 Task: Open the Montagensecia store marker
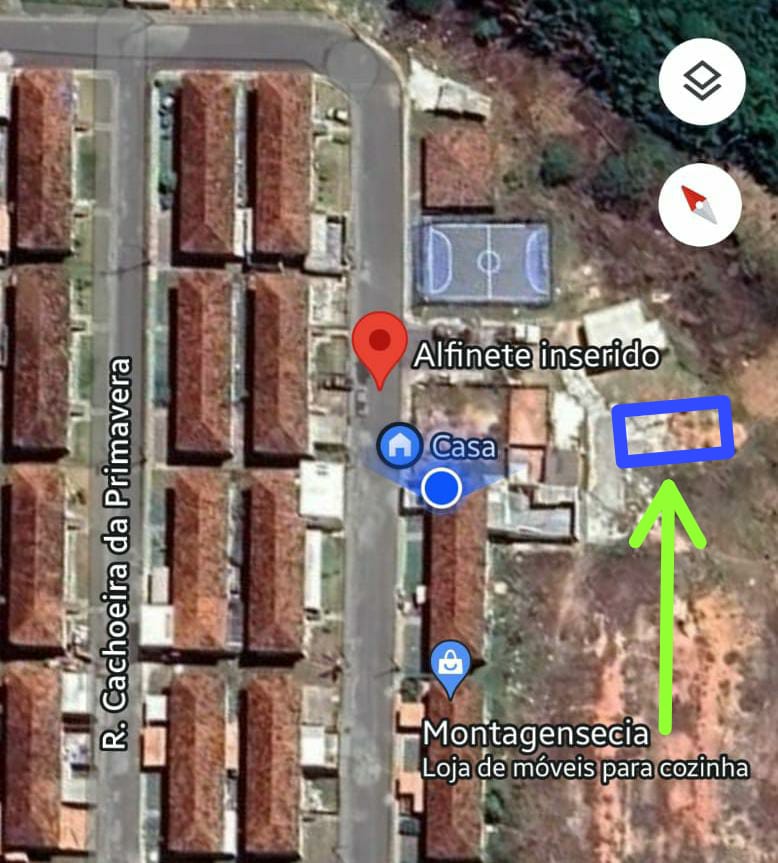[x=451, y=665]
